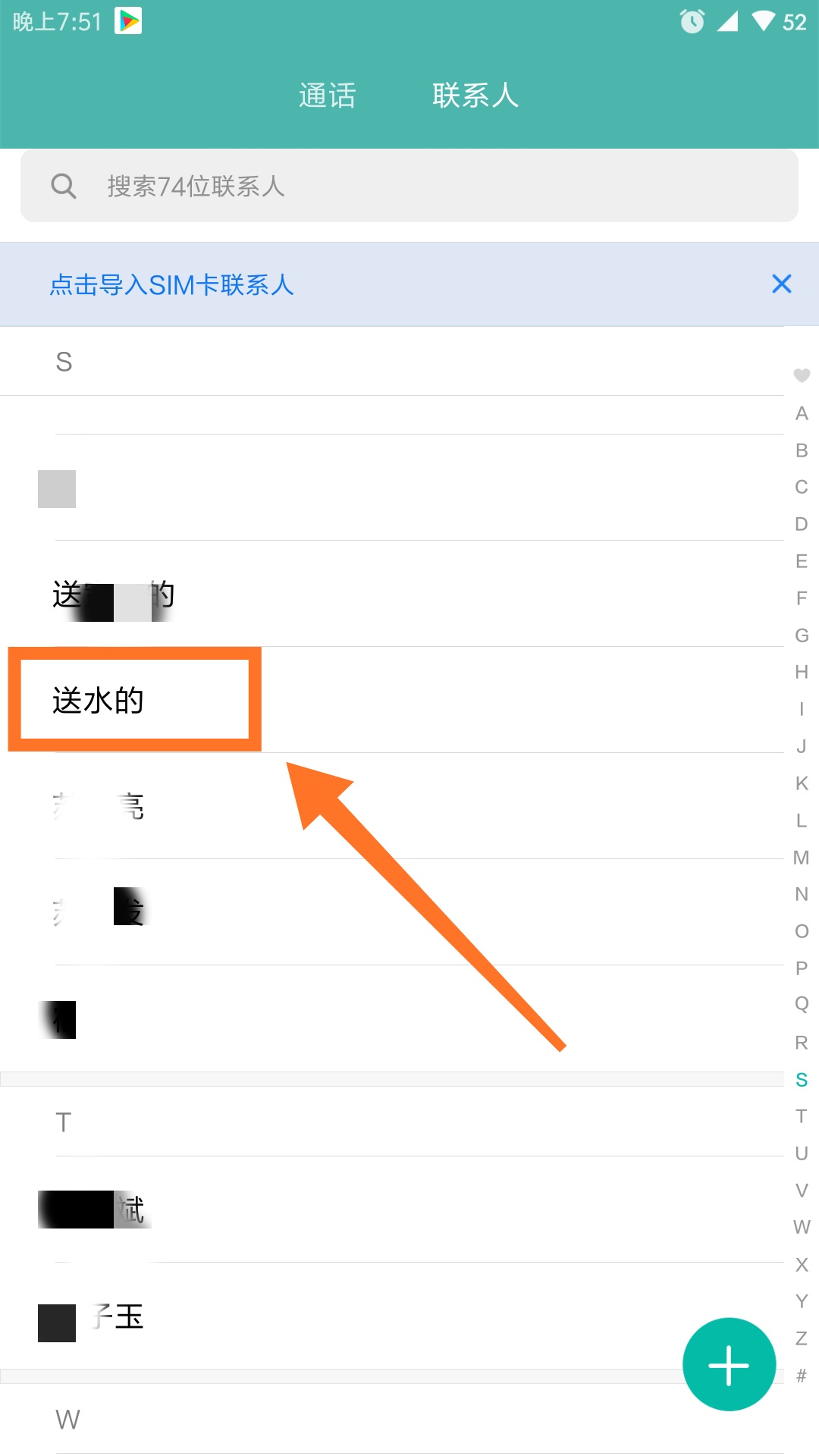Image resolution: width=819 pixels, height=1456 pixels.
Task: Jump to letter T in the index
Action: pos(802,1116)
